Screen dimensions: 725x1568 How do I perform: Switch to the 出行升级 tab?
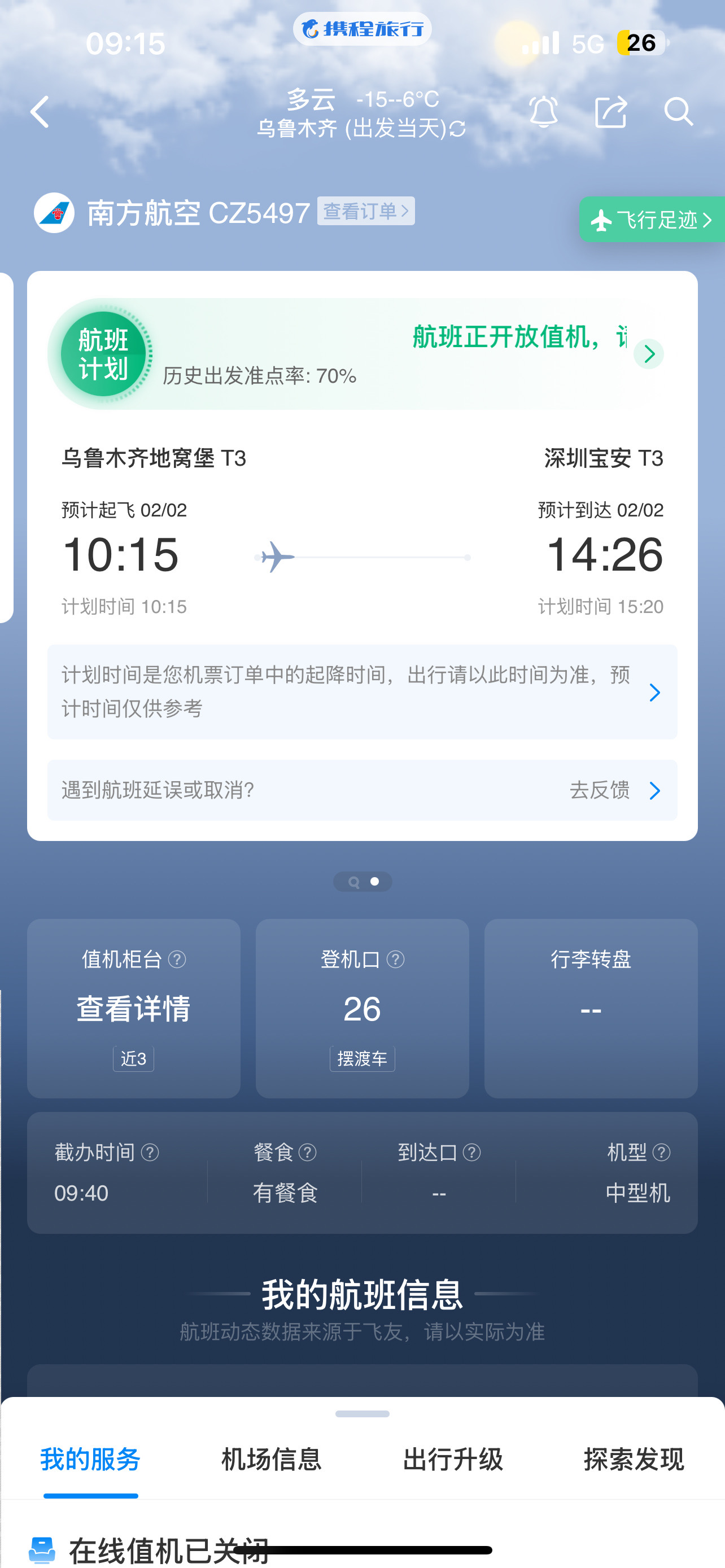[x=453, y=1460]
